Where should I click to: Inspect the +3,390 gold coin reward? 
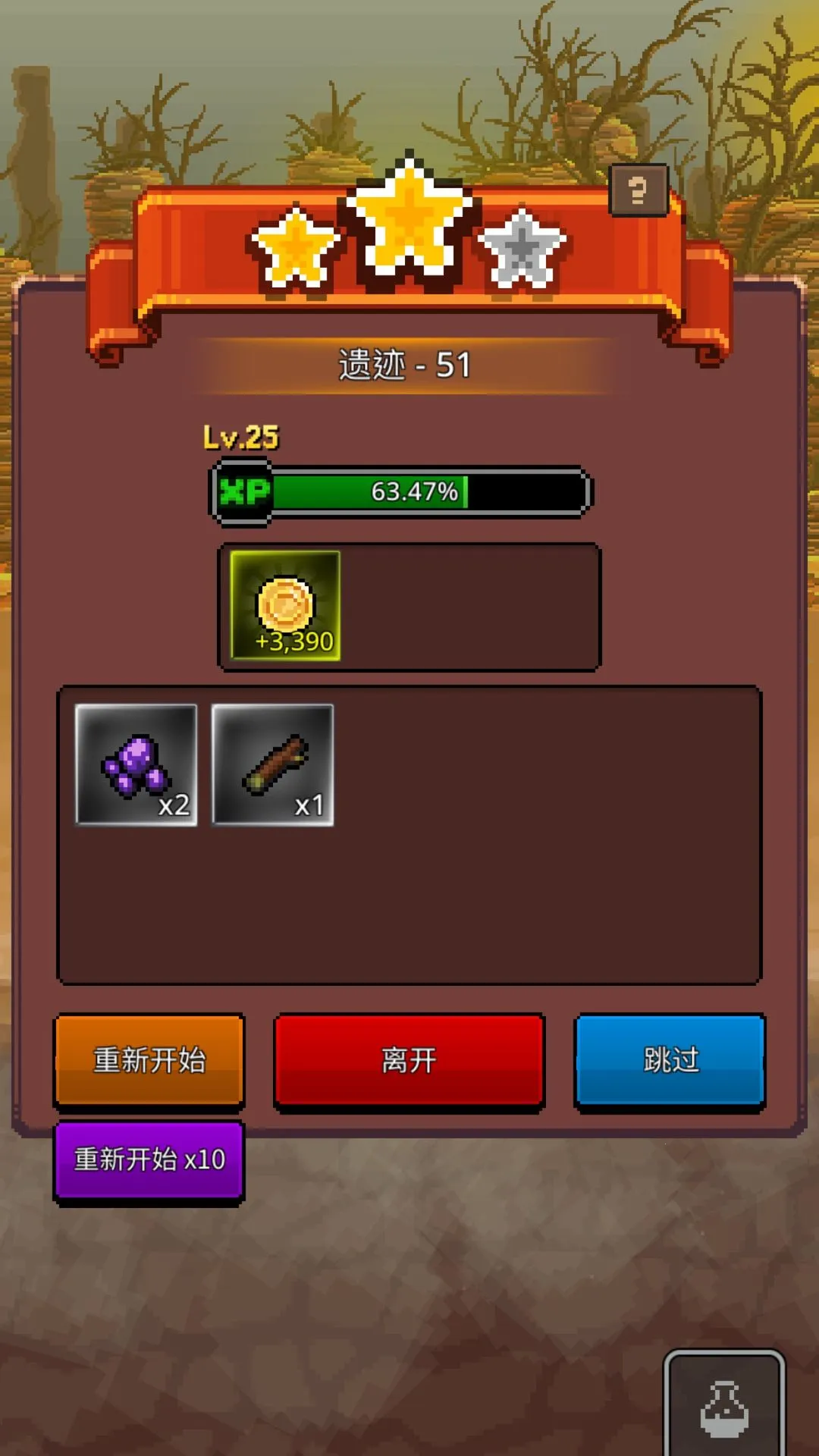click(285, 606)
